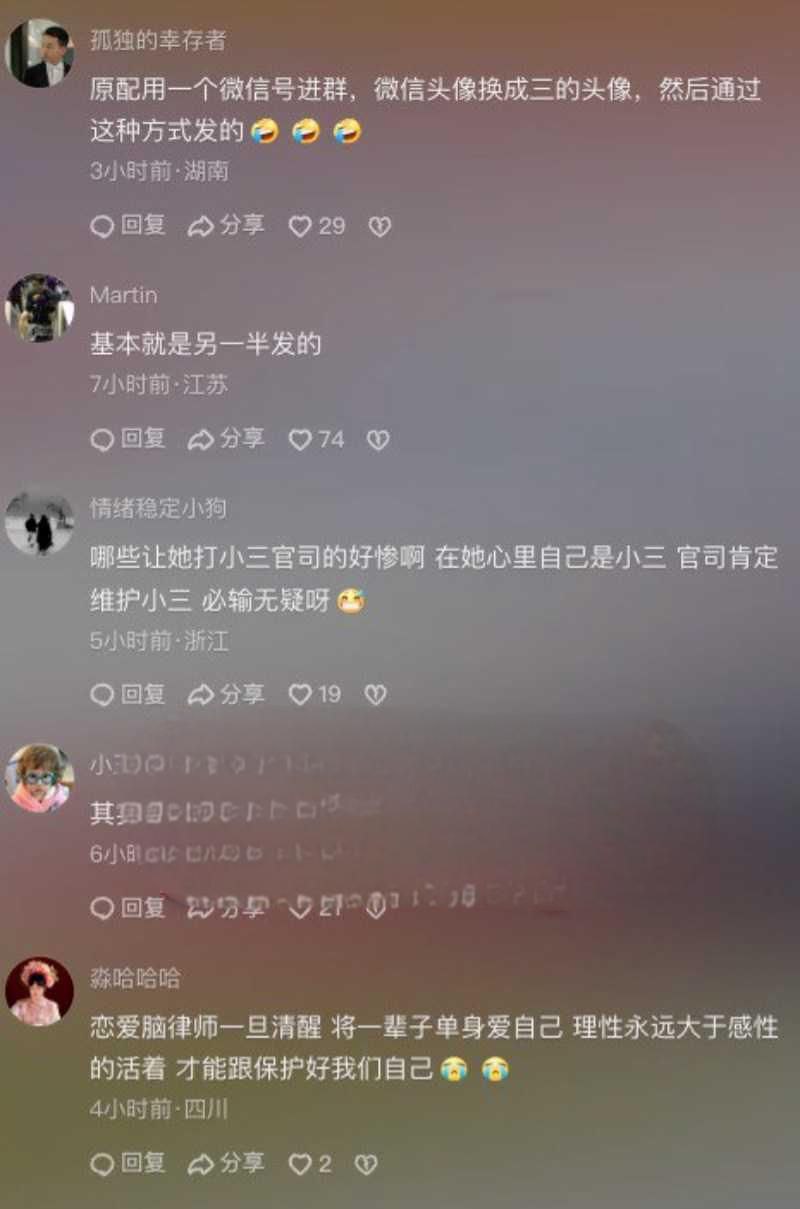This screenshot has height=1209, width=800.
Task: Share 孤独的幸存者's comment
Action: [x=226, y=226]
